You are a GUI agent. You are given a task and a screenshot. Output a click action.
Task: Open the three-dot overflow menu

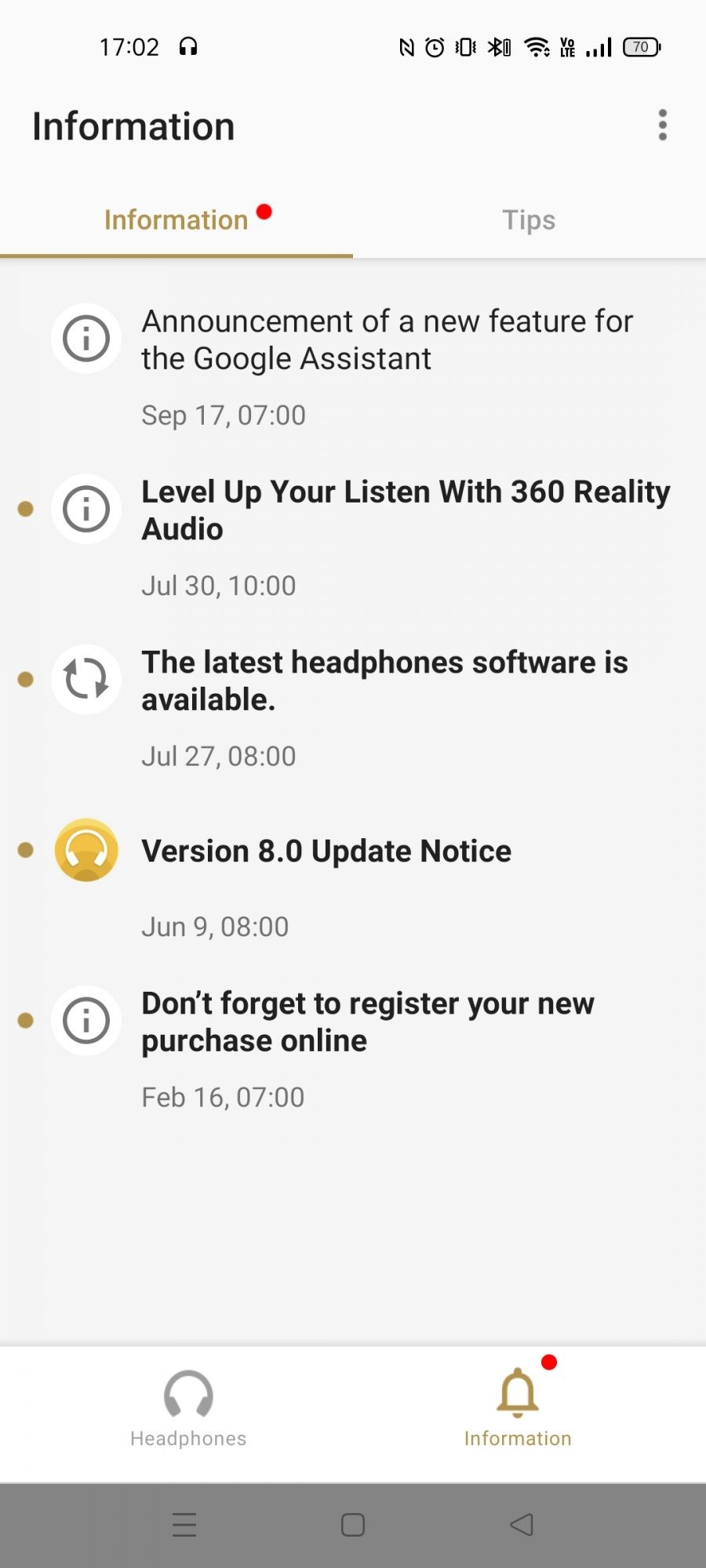coord(663,125)
